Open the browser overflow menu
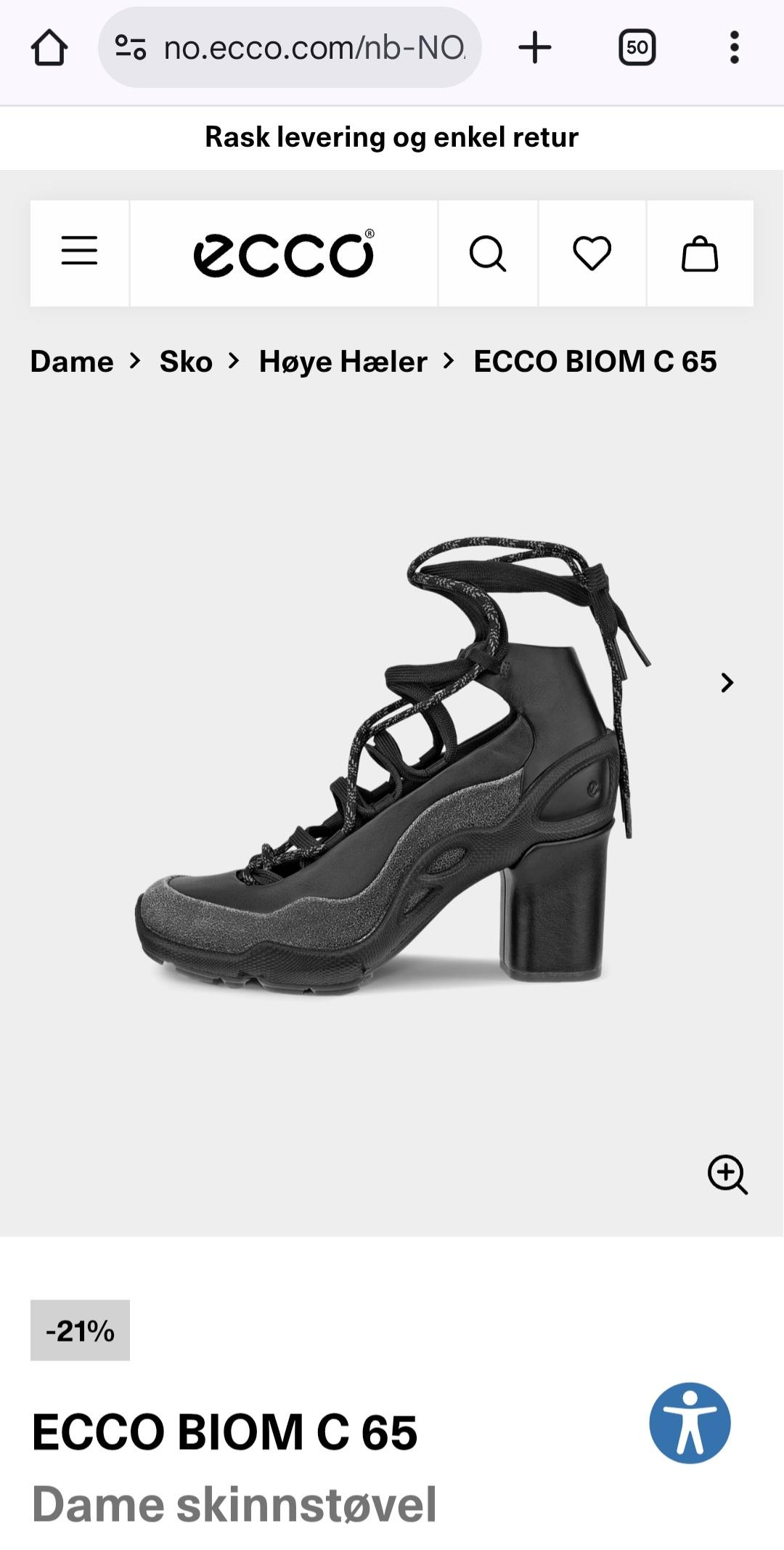The width and height of the screenshot is (784, 1550). [734, 48]
